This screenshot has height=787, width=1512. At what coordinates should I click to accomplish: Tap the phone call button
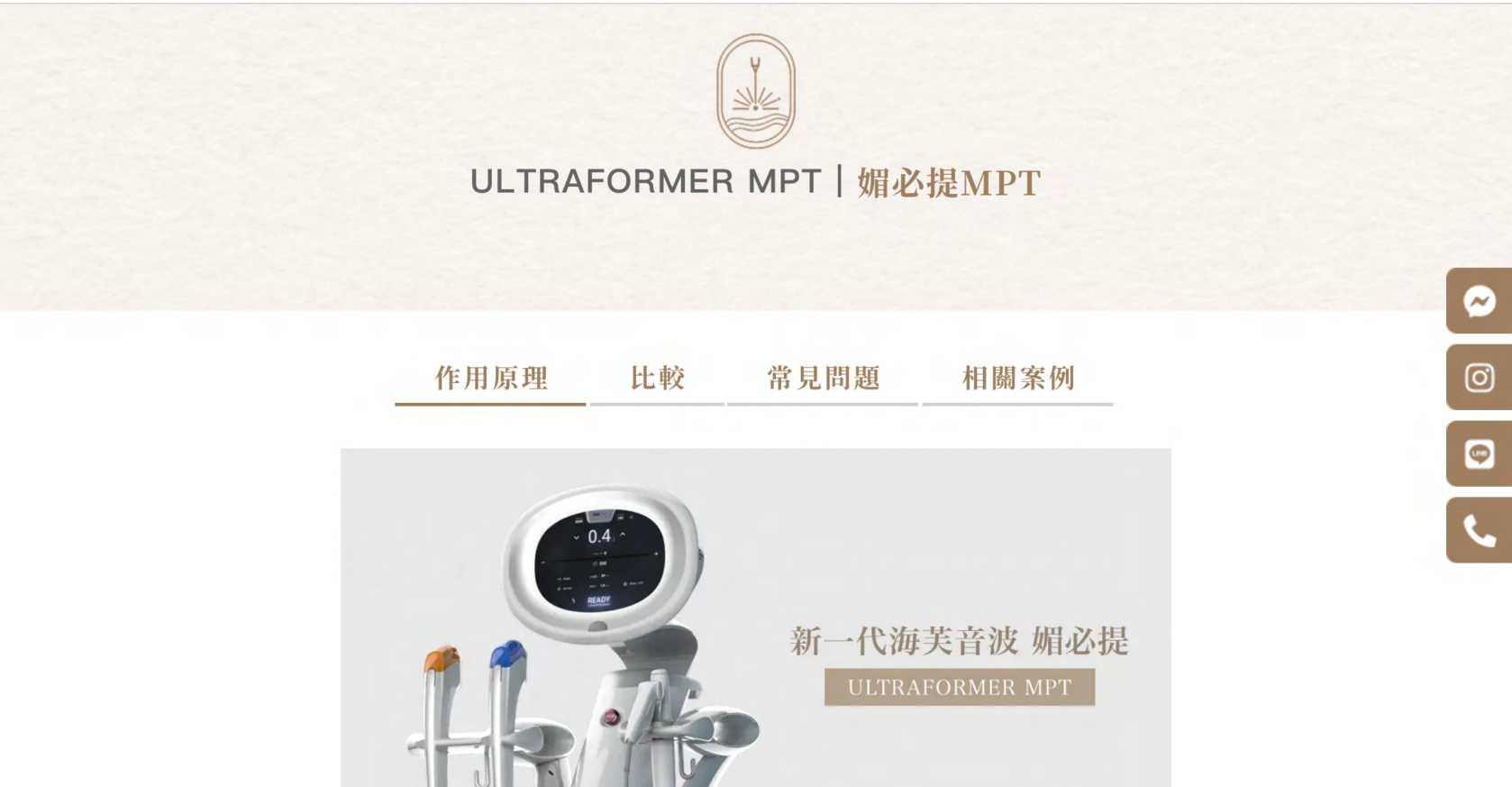click(1479, 531)
